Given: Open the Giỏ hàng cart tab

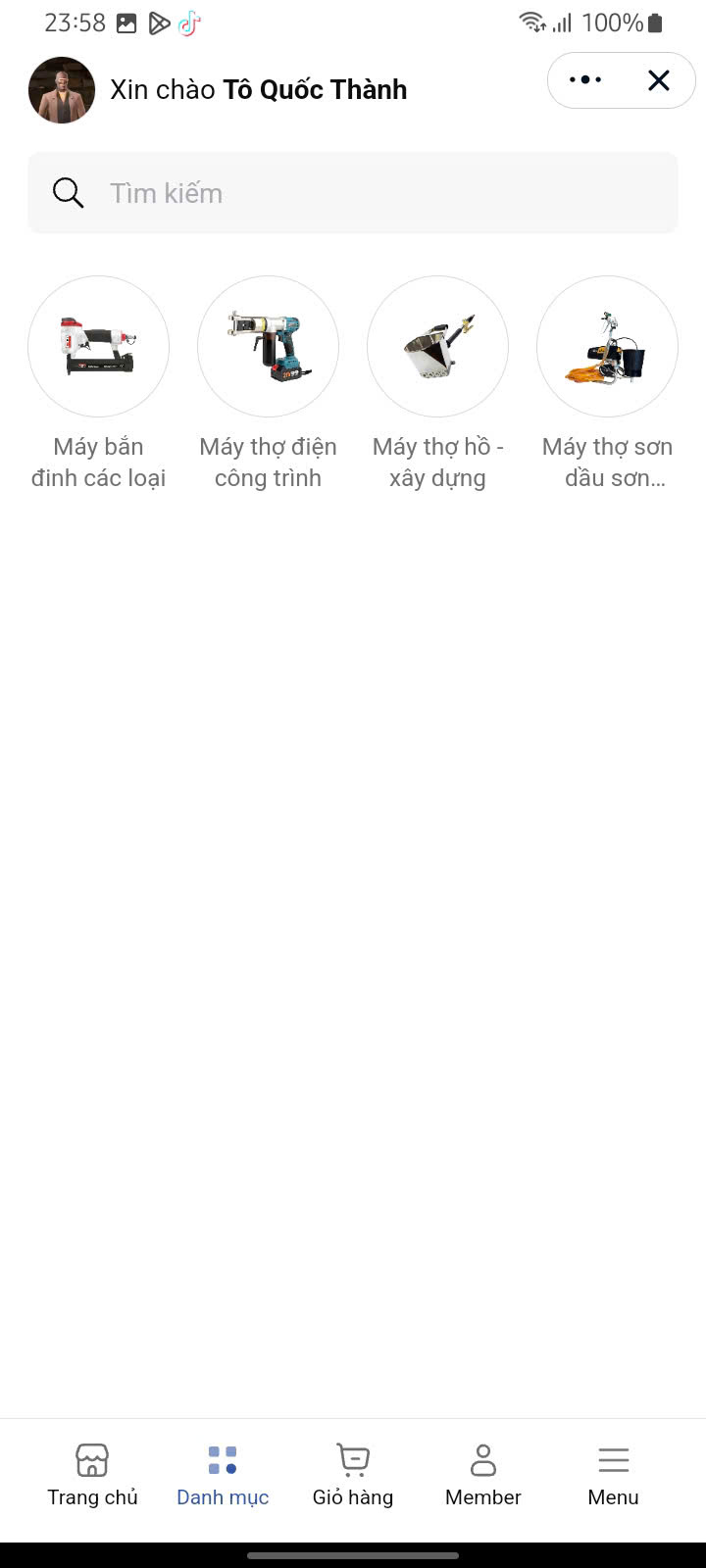Looking at the screenshot, I should click(x=353, y=1474).
